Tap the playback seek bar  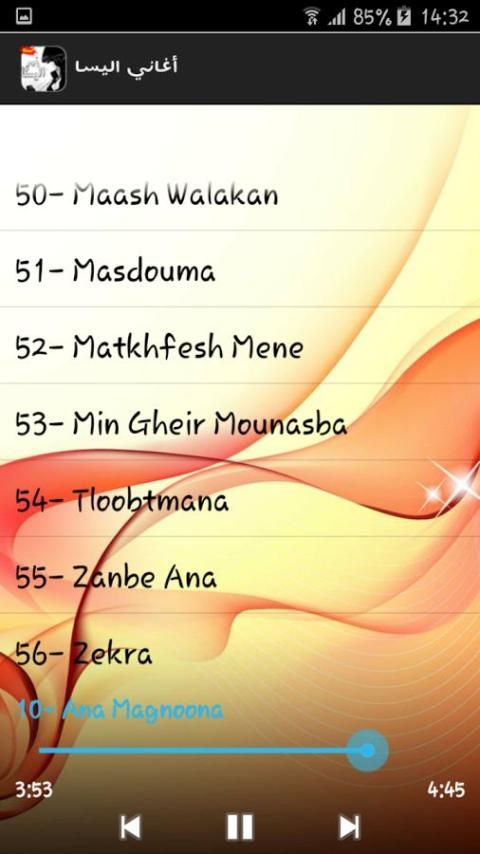(x=212, y=751)
